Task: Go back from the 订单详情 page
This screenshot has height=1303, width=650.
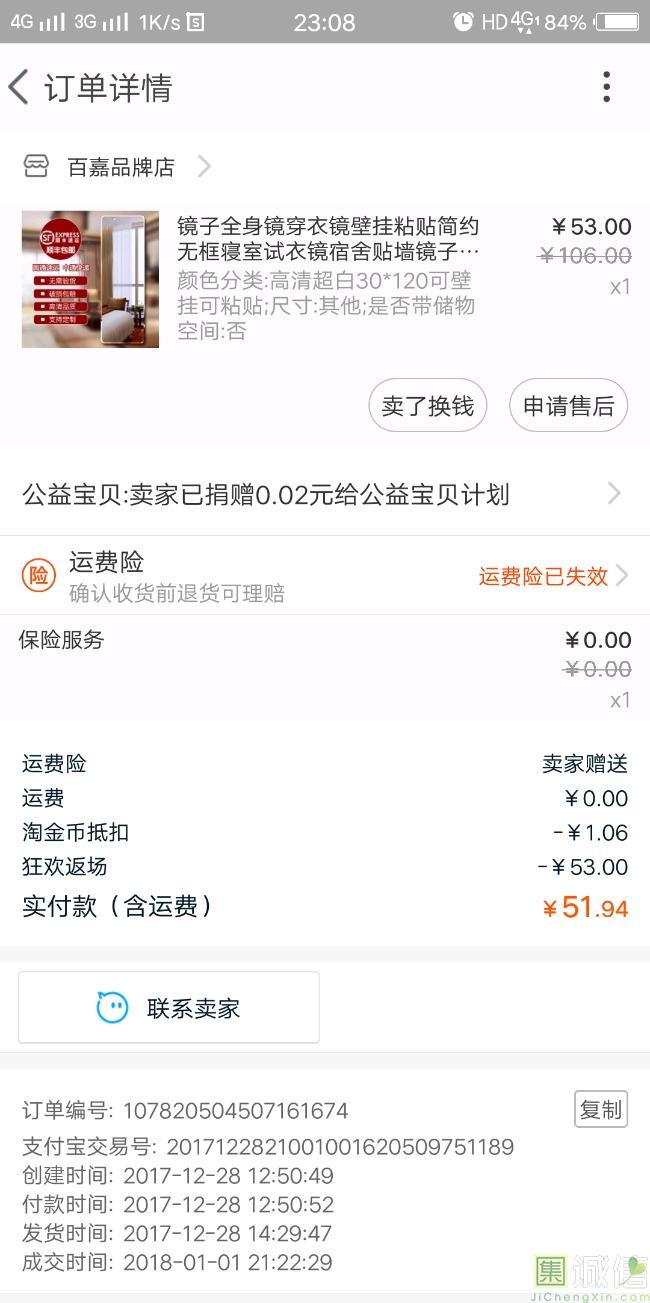Action: tap(20, 87)
